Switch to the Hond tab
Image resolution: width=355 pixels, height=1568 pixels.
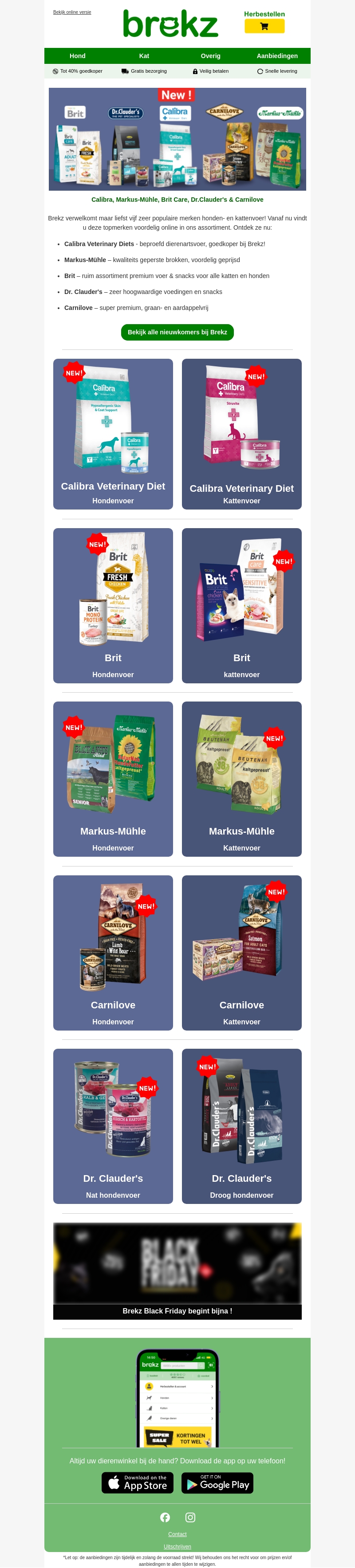pos(77,56)
